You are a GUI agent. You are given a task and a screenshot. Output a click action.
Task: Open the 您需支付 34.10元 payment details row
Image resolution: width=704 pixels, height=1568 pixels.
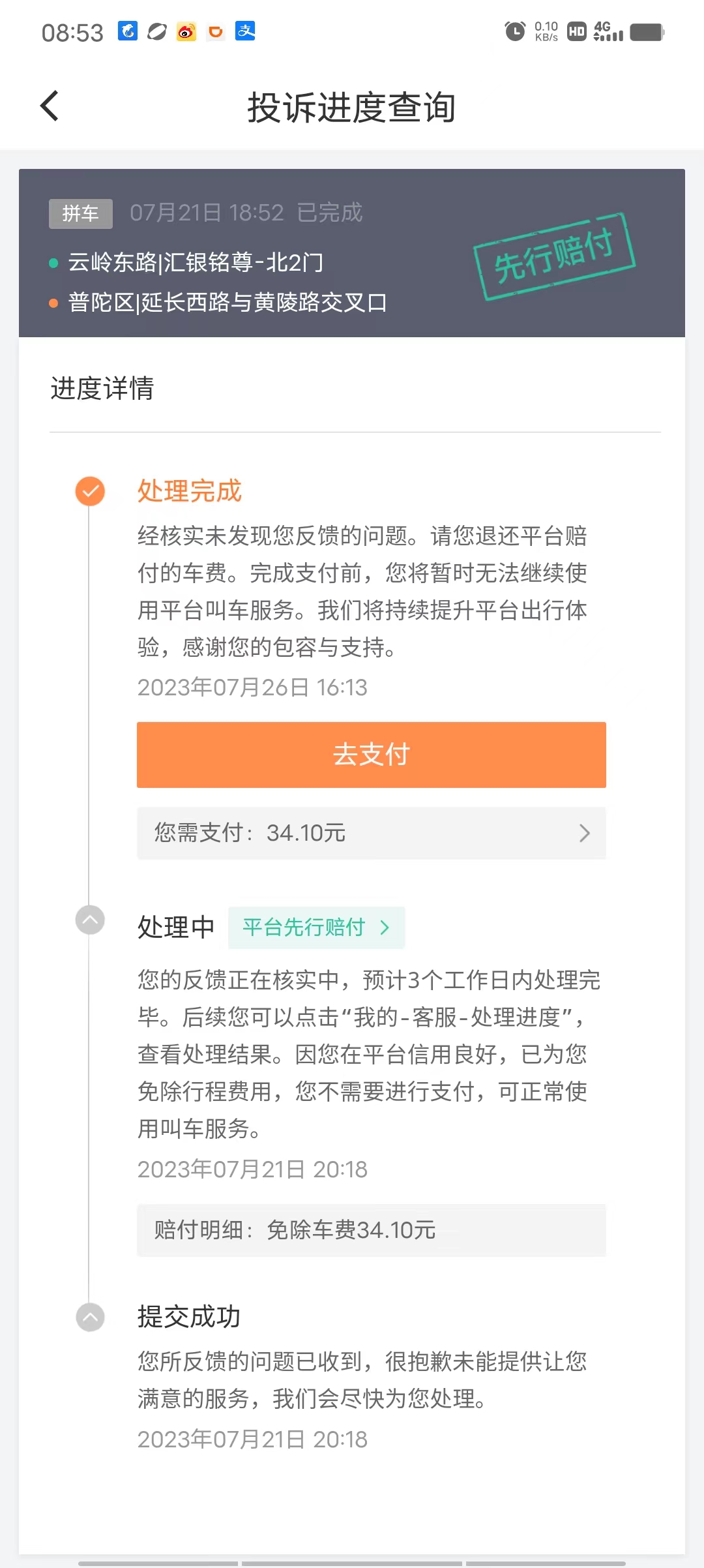click(371, 833)
